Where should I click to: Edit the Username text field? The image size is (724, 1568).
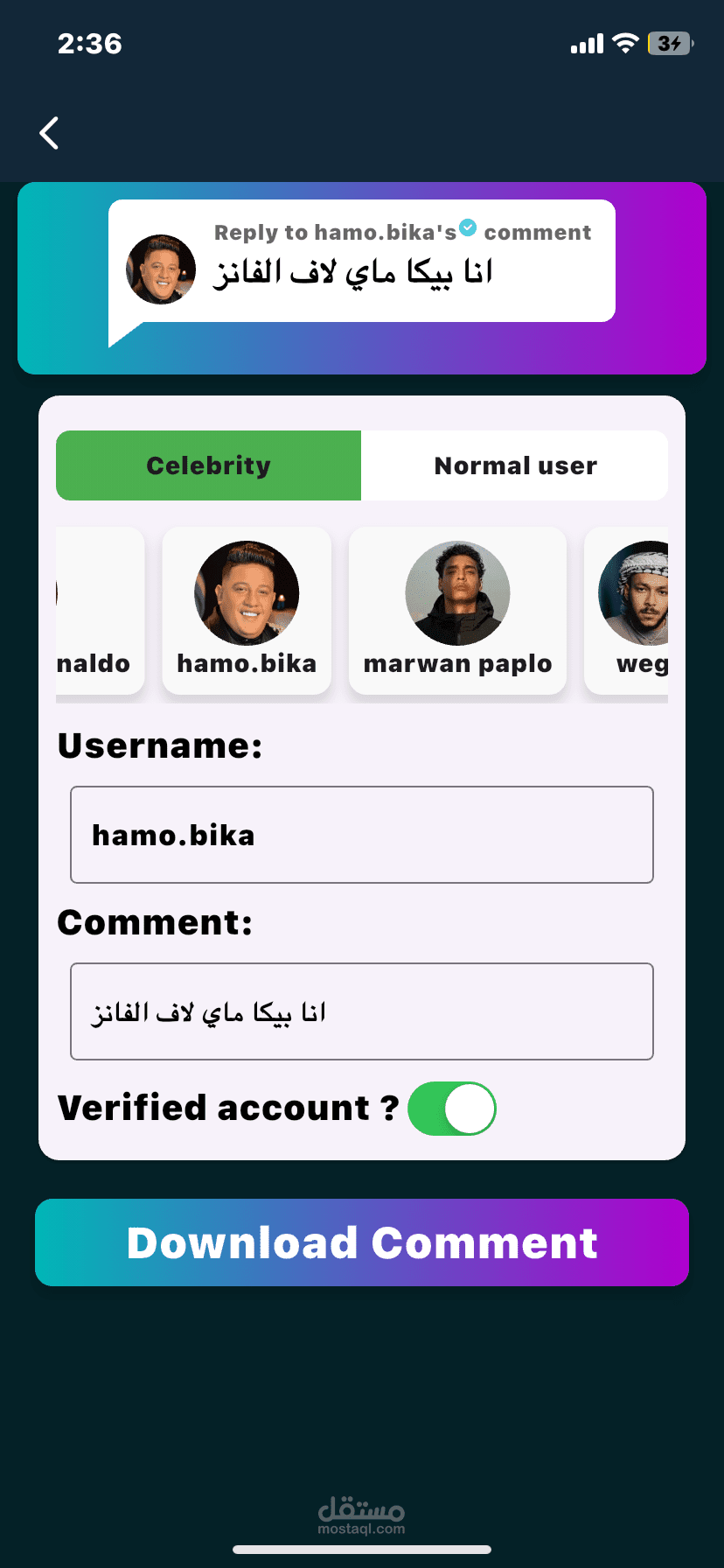pos(362,835)
